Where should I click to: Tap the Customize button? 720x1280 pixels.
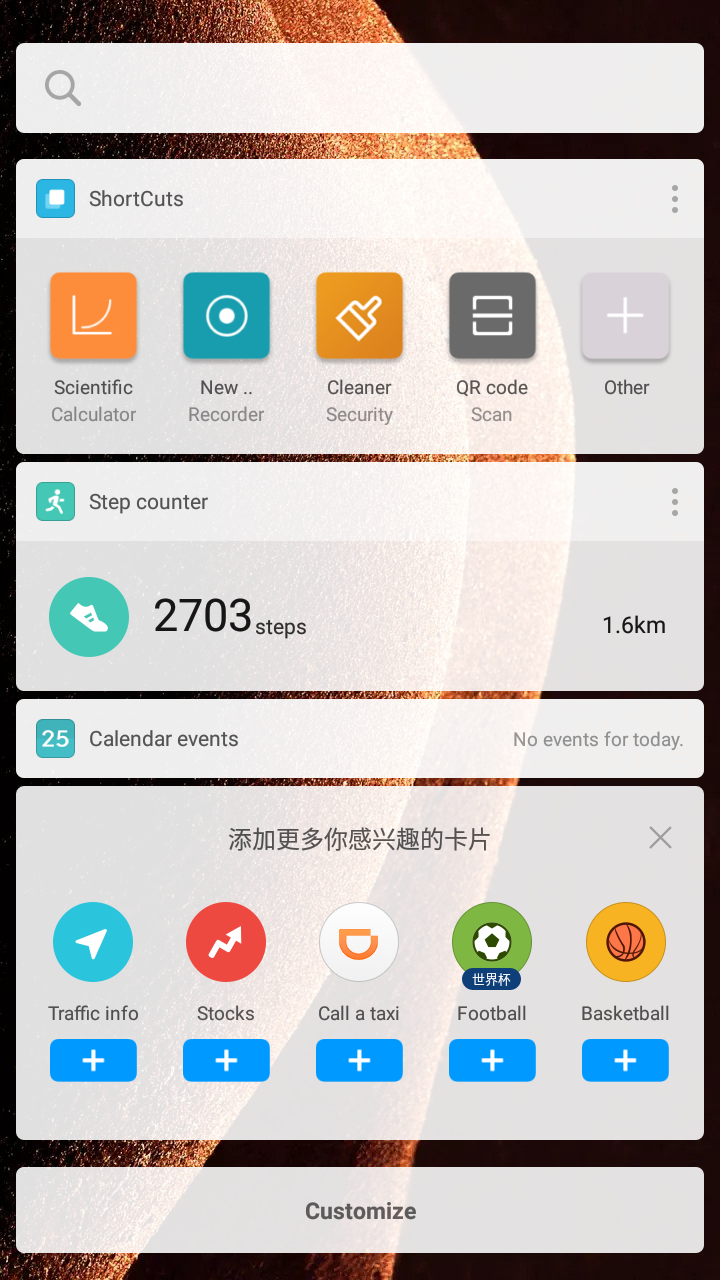click(360, 1211)
